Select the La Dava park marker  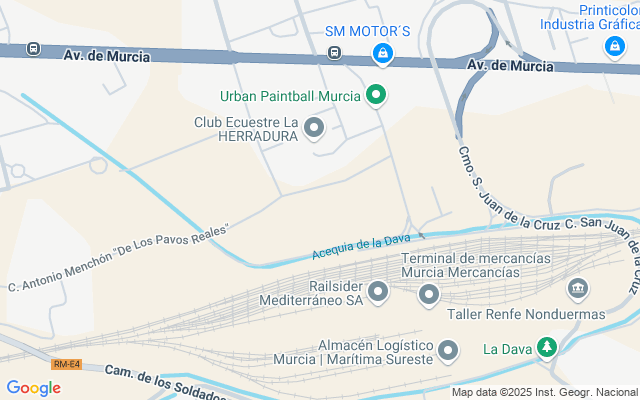546,348
